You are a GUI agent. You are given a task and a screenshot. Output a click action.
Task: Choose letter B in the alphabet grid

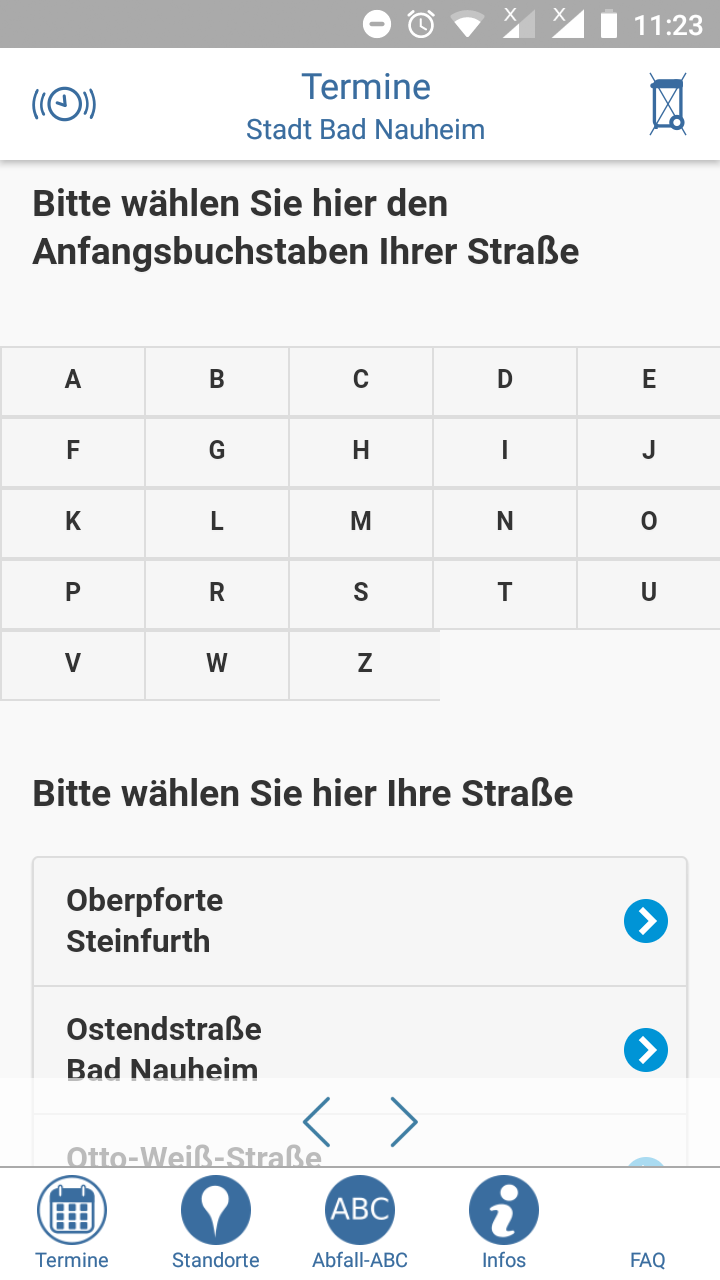coord(217,380)
